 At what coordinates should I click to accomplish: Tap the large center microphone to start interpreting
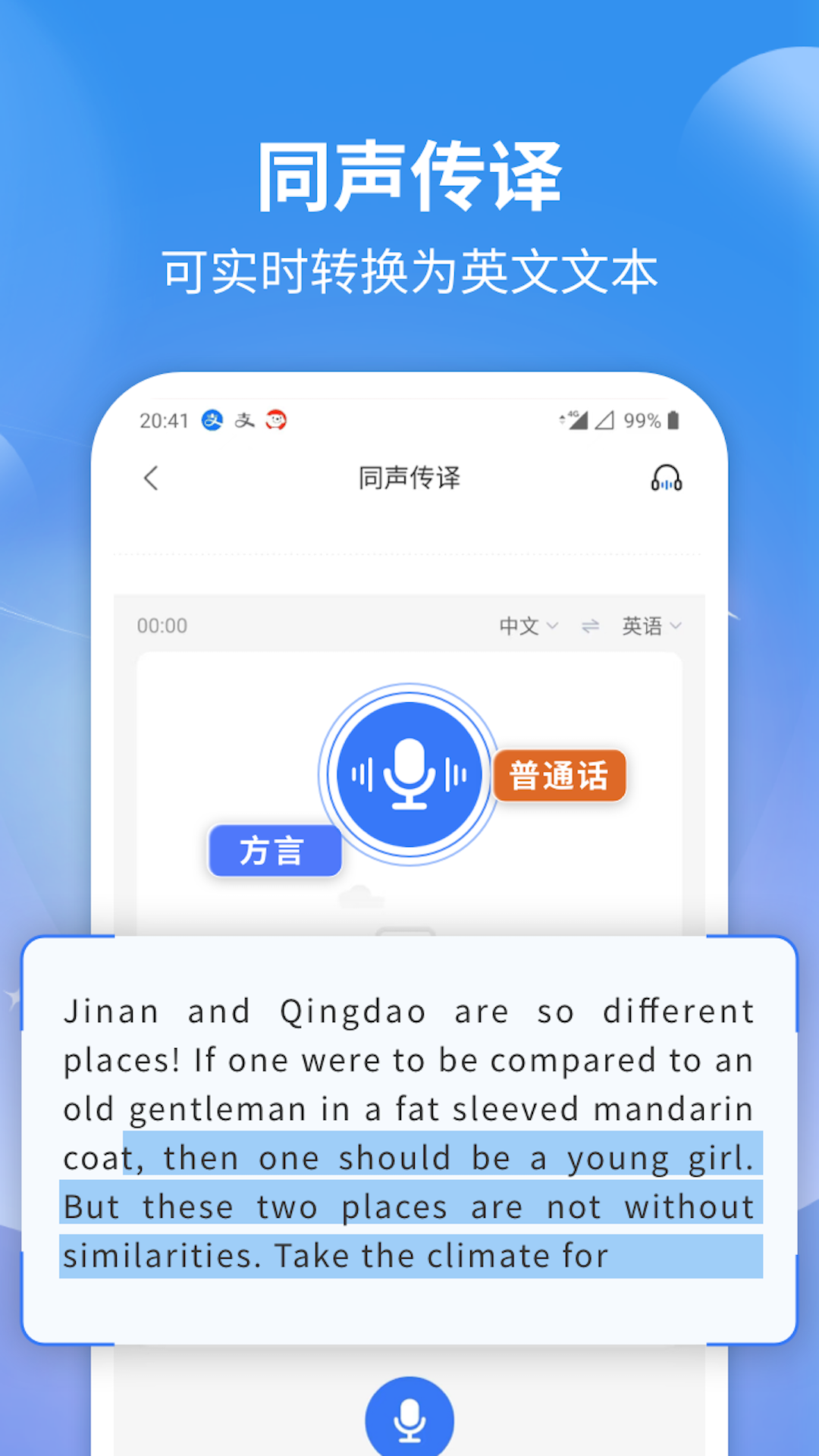click(x=409, y=773)
